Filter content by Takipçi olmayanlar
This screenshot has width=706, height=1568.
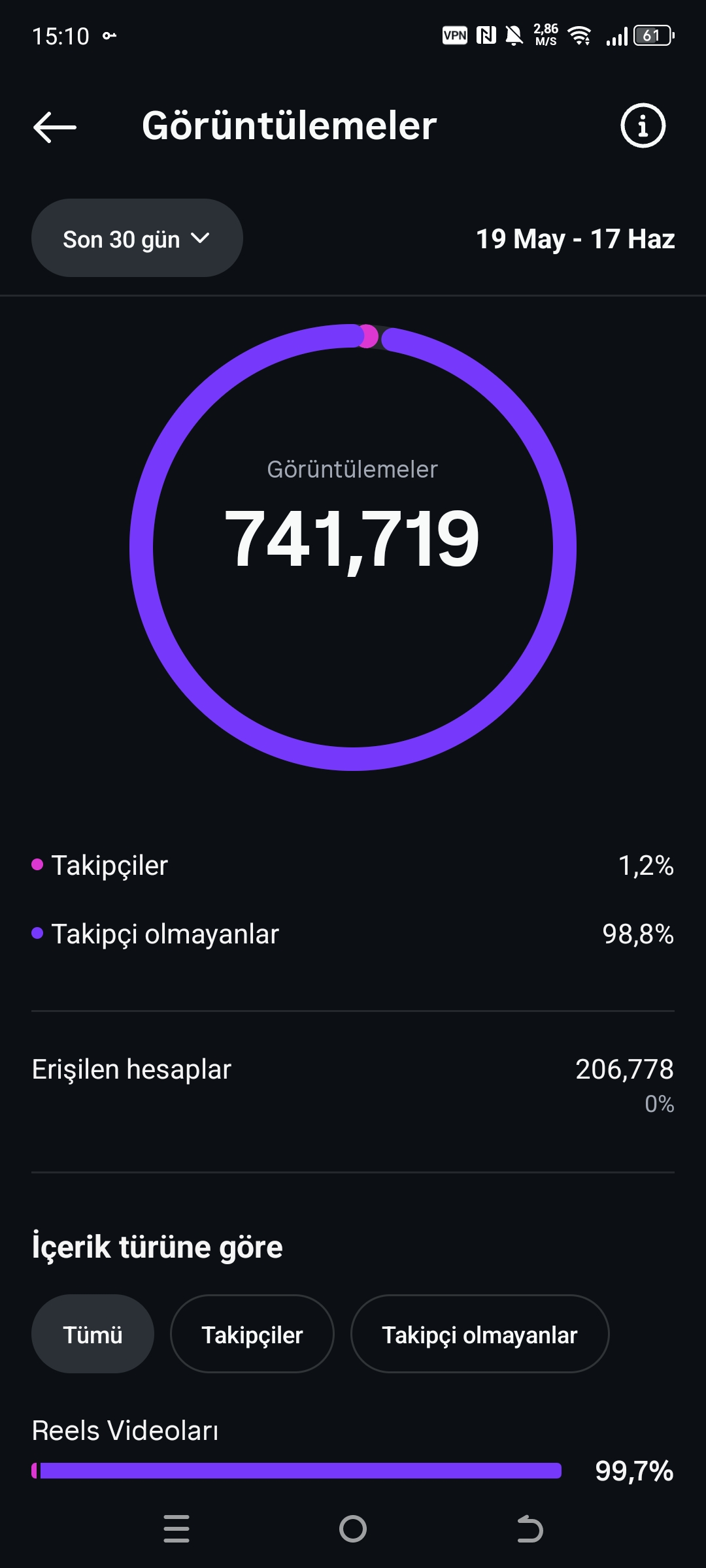480,1334
